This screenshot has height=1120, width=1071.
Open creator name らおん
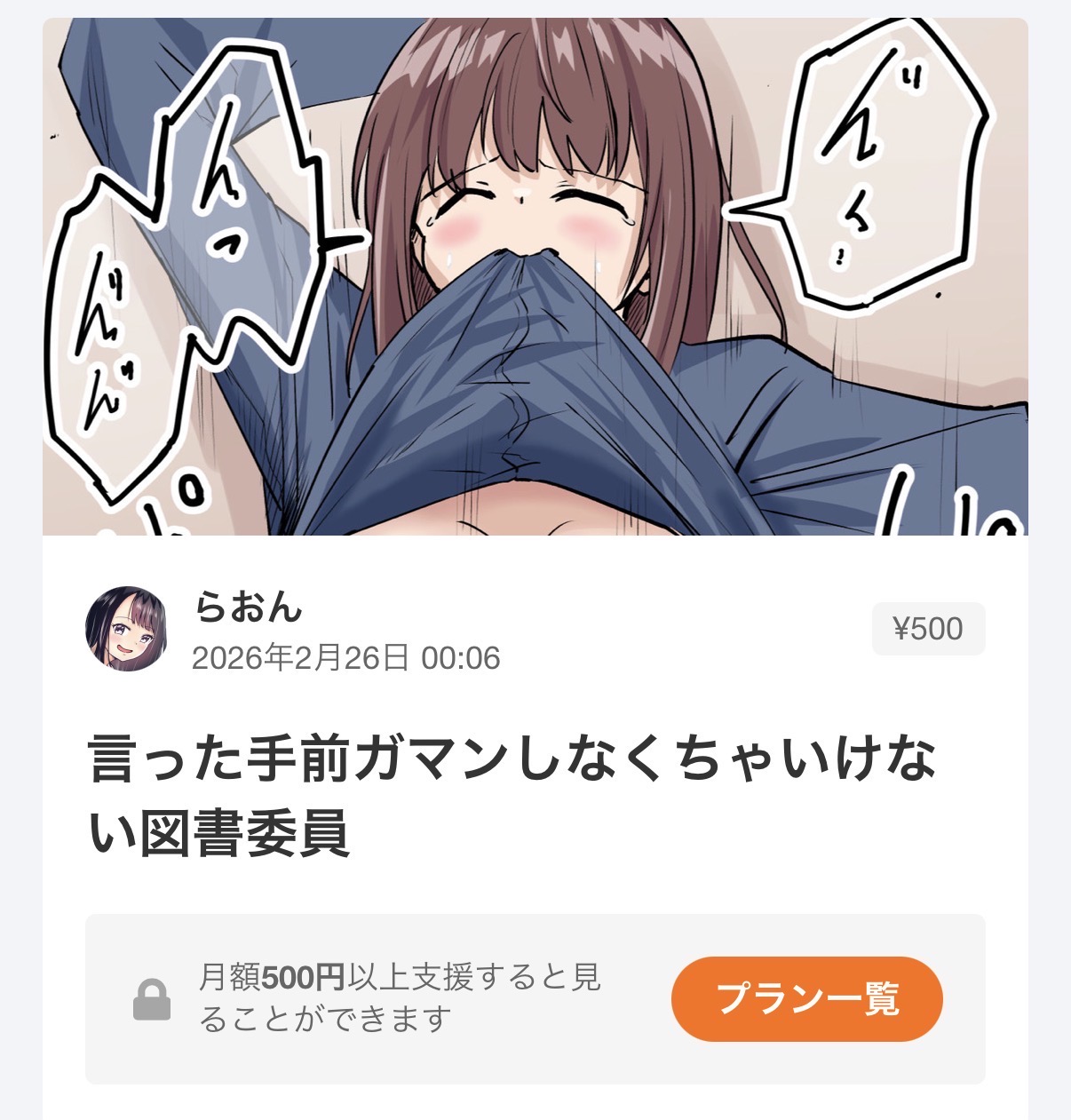click(249, 608)
